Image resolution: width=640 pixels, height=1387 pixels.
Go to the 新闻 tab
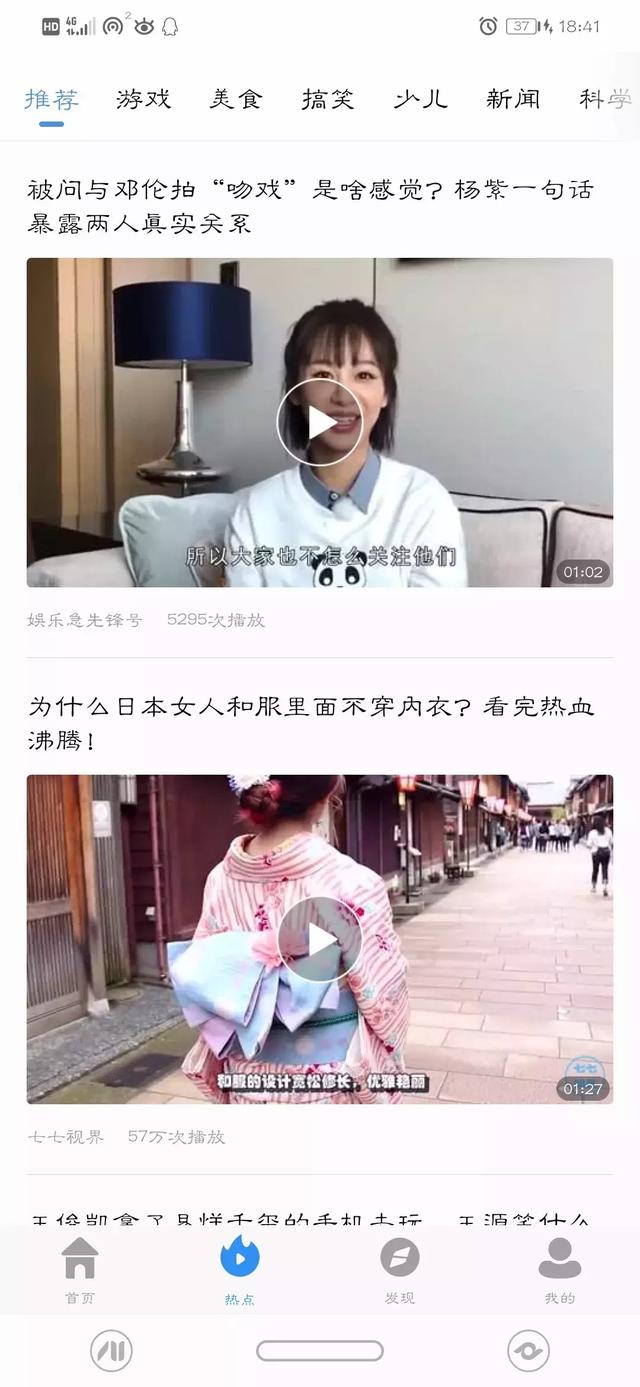pos(513,99)
